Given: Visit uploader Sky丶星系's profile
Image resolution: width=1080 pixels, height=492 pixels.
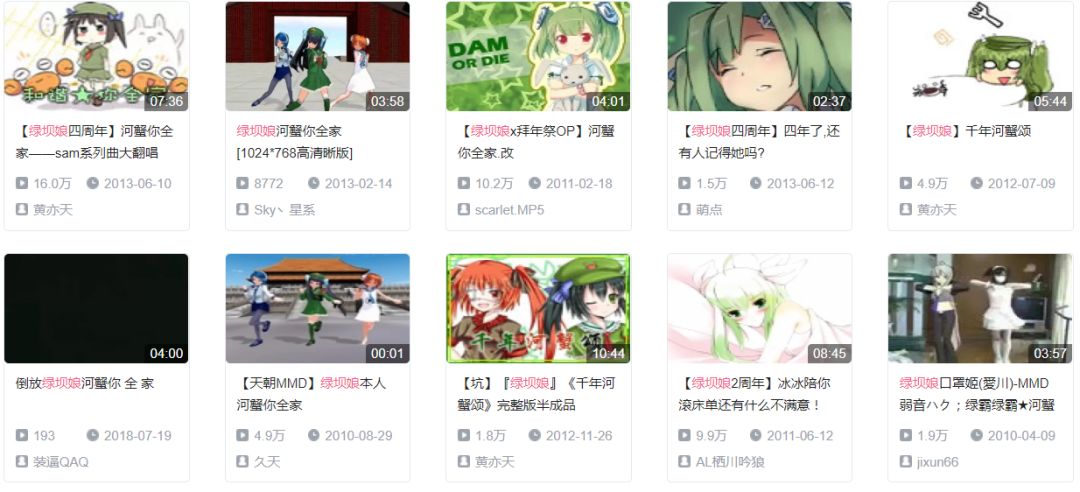Looking at the screenshot, I should (284, 210).
